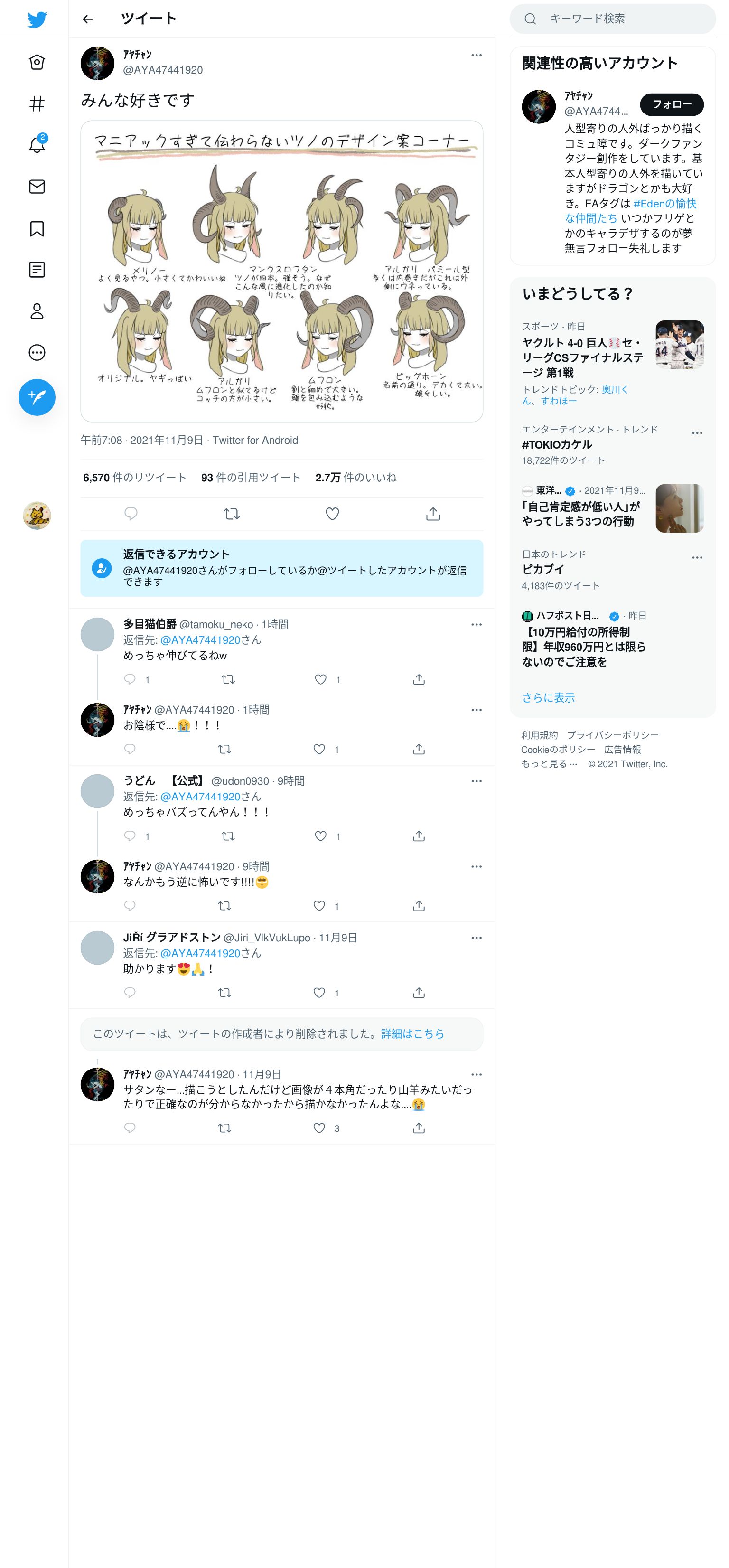Open the notifications bell in the sidebar
This screenshot has width=729, height=1568.
pyautogui.click(x=37, y=145)
